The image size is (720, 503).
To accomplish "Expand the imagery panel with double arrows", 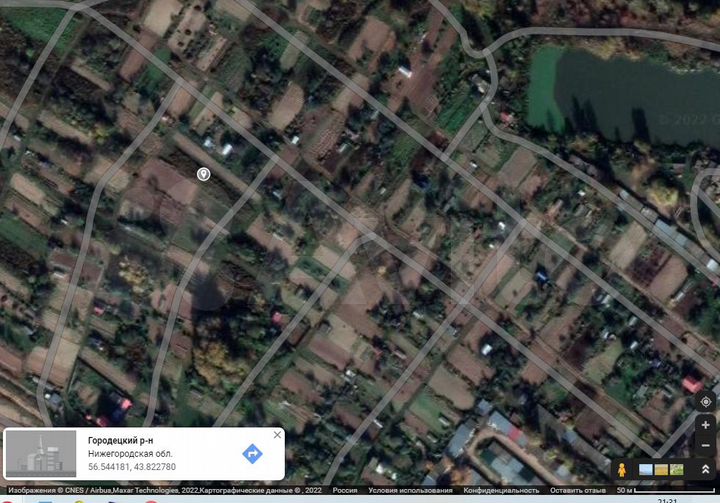I will [706, 469].
